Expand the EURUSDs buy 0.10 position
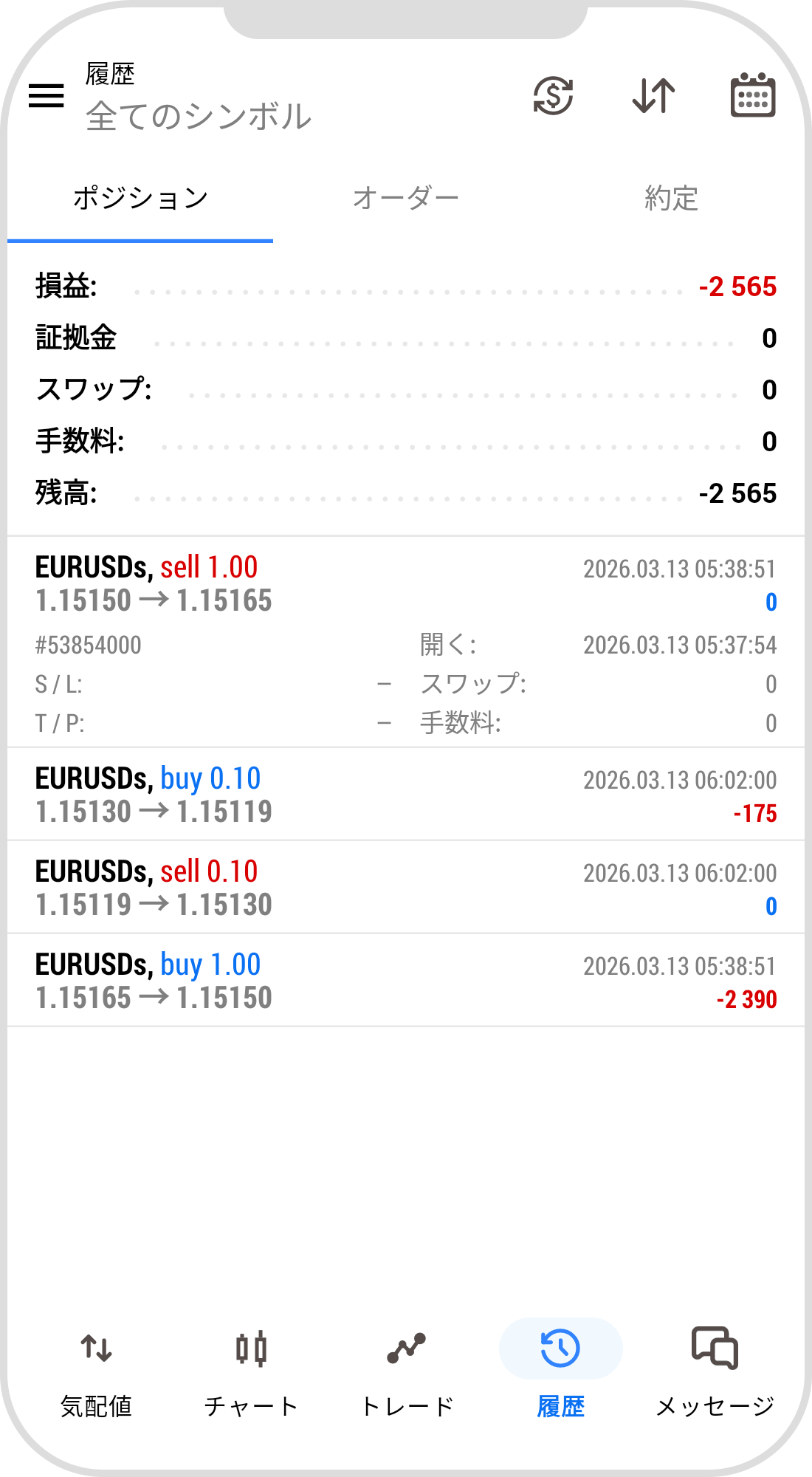Viewport: 812px width, 1477px height. click(405, 795)
